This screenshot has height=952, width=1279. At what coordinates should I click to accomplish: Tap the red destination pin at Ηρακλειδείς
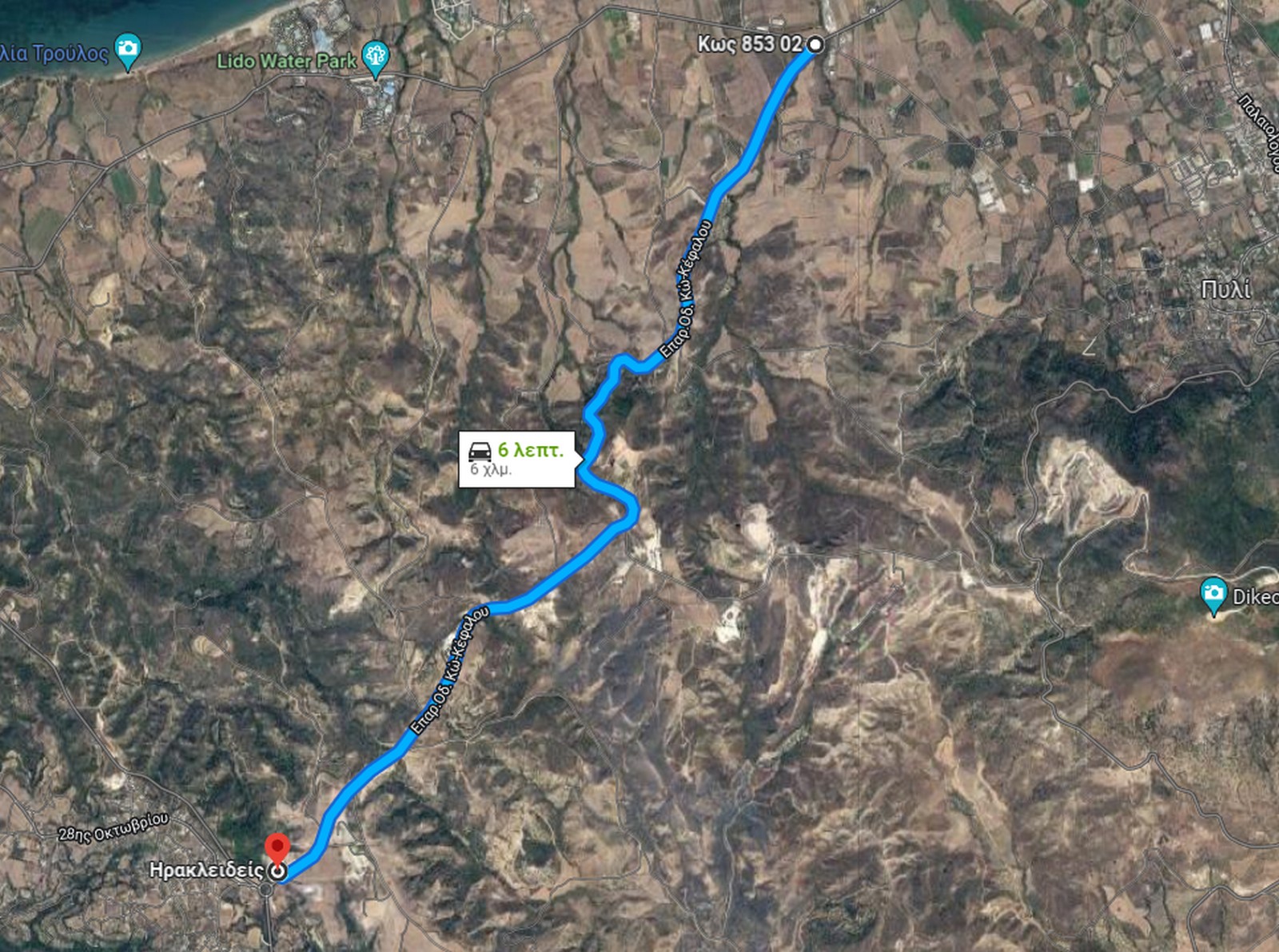coord(277,849)
